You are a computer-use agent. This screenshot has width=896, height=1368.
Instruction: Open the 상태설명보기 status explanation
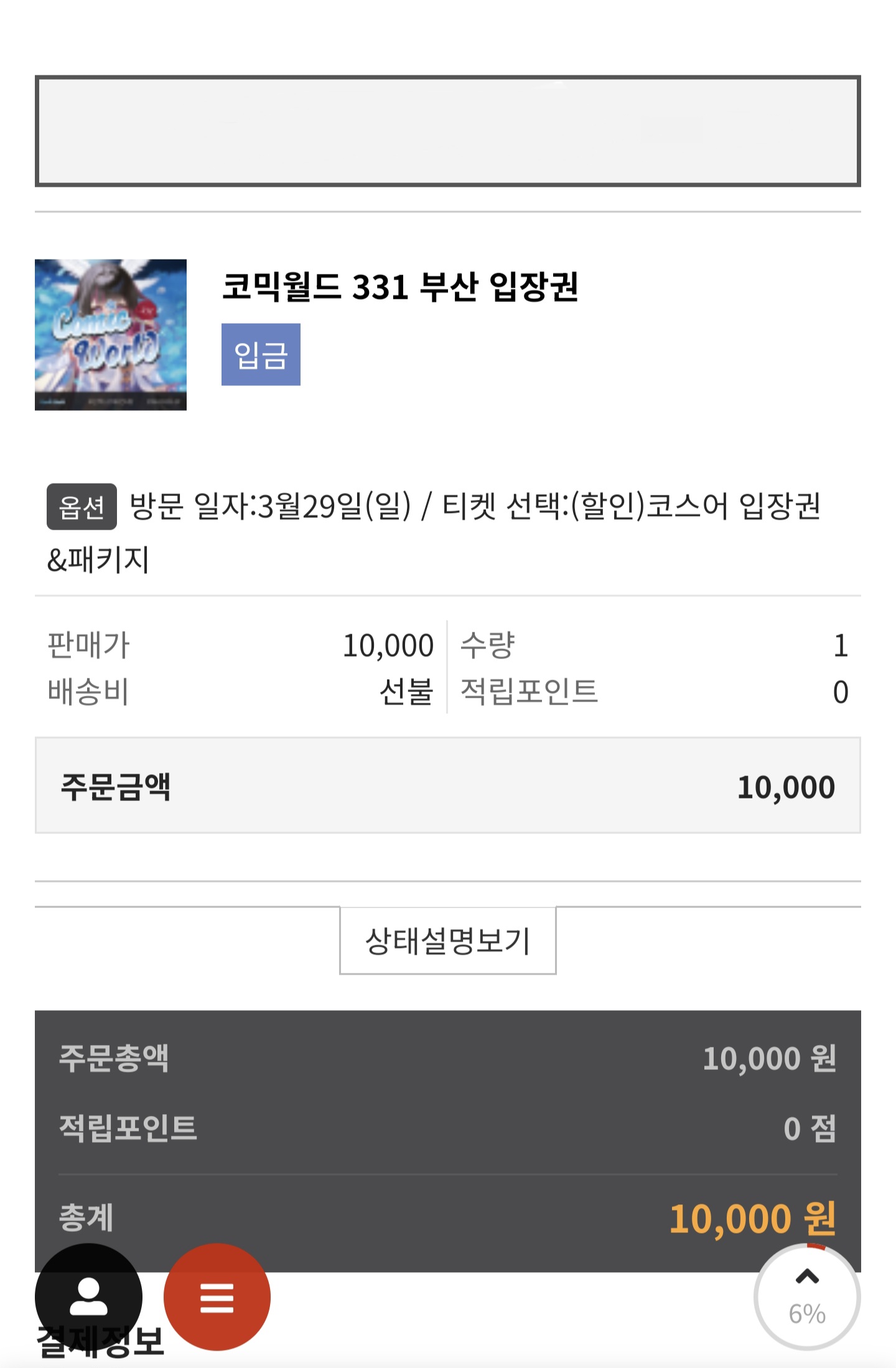tap(447, 940)
